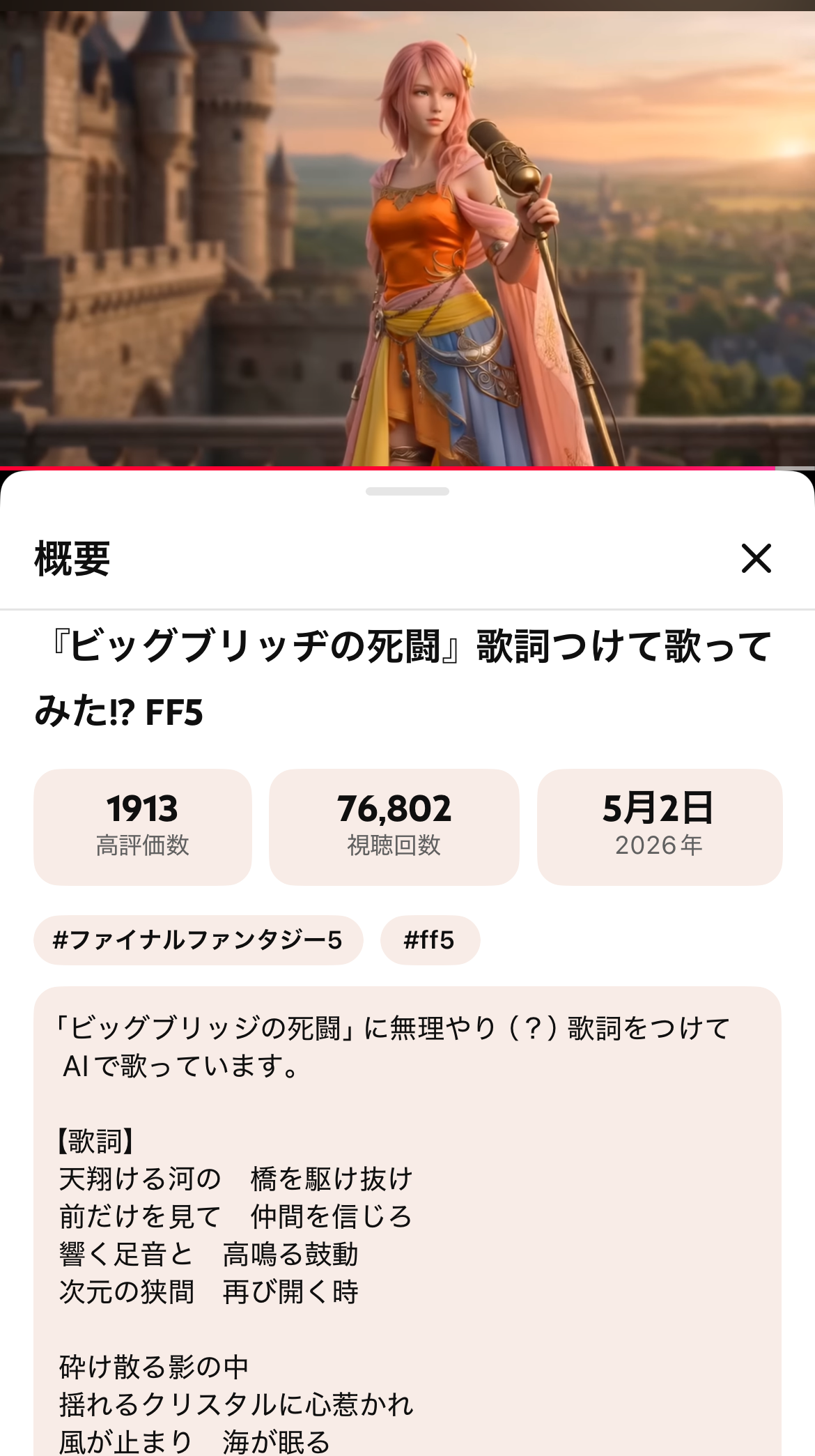Close the 概要 description panel
Viewport: 815px width, 1456px height.
tap(756, 558)
